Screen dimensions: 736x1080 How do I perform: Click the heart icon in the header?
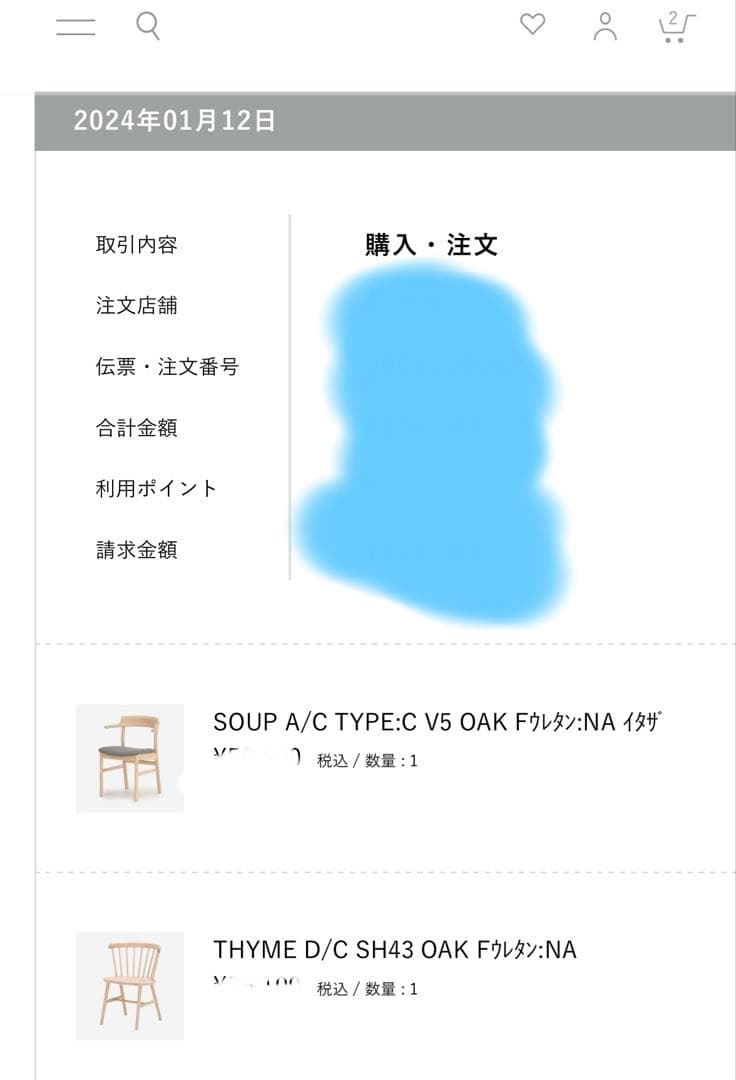point(531,25)
